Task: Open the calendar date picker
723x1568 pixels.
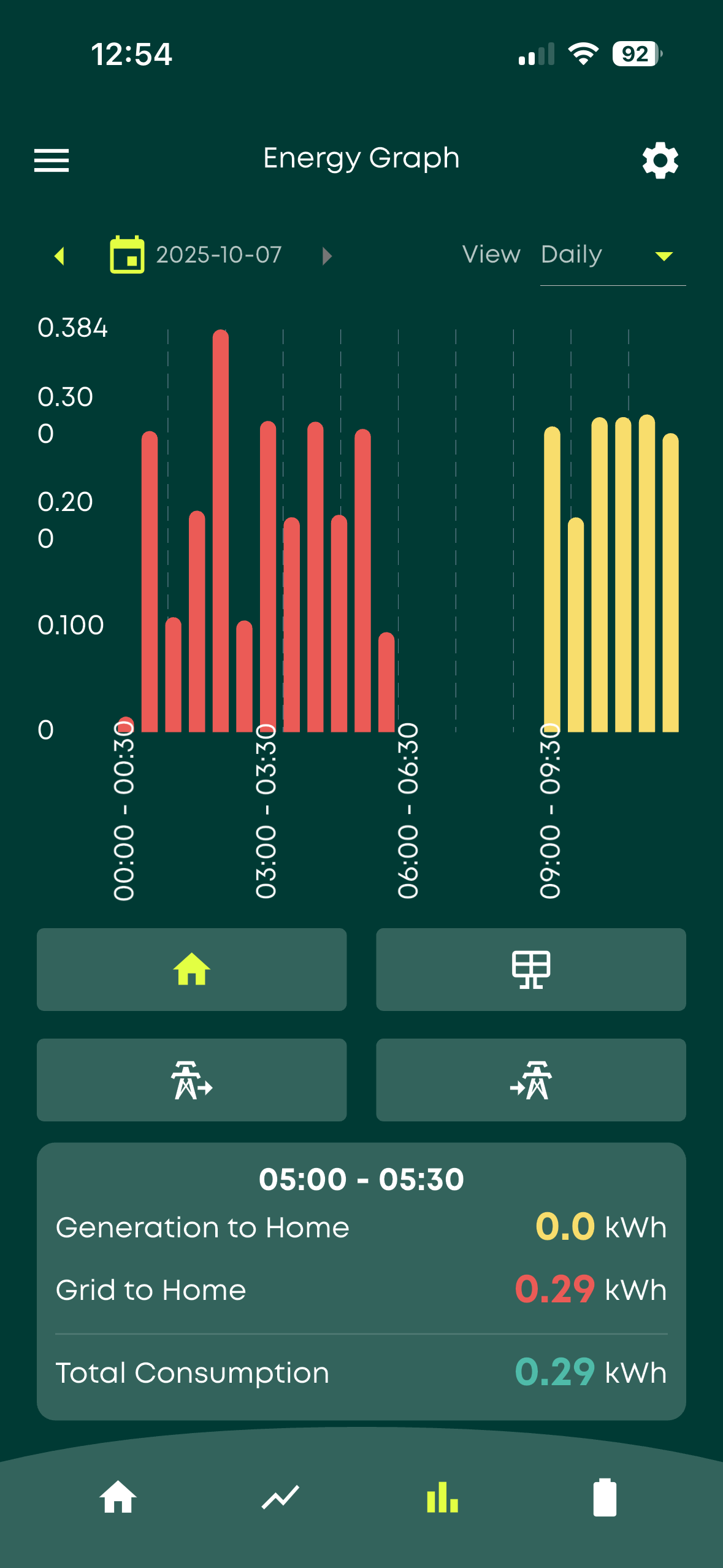Action: click(x=127, y=255)
